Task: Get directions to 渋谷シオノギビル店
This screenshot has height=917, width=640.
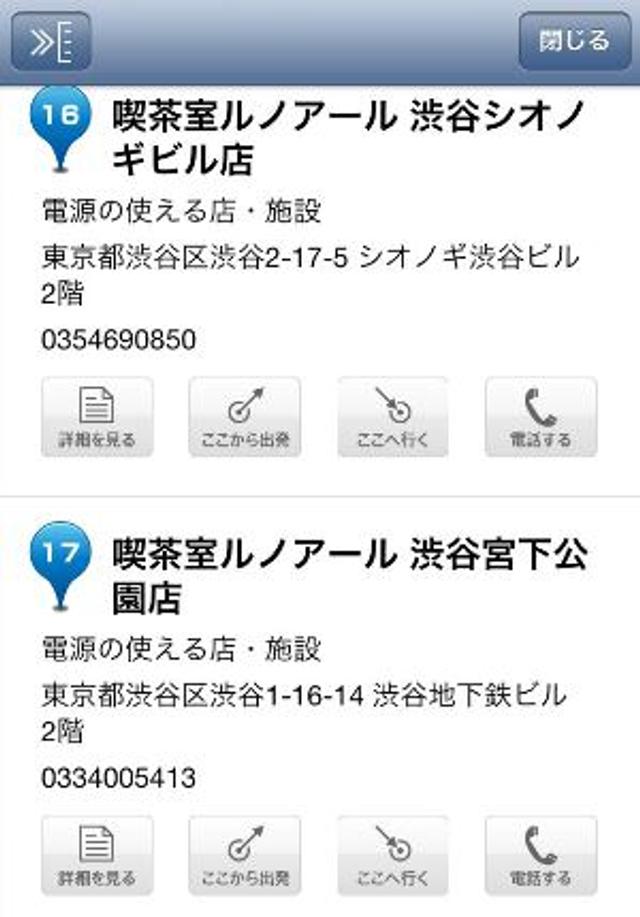Action: point(393,416)
